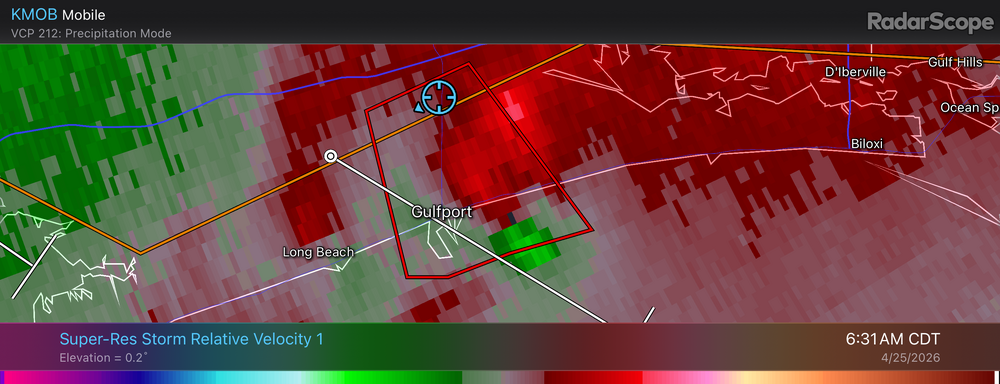Screen dimensions: 1000x384
Task: Open the Super-Res Storm Relative Velocity product selector
Action: [x=191, y=339]
